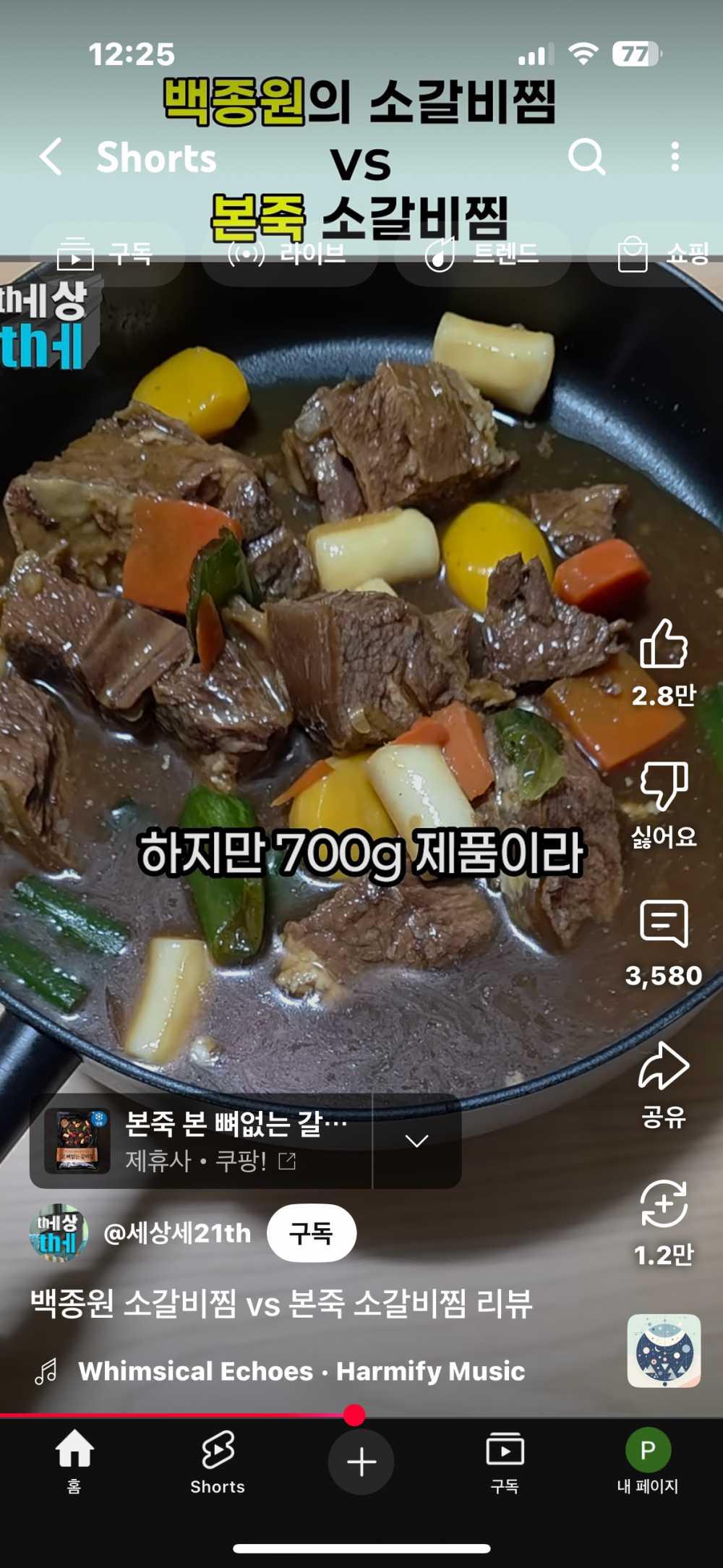Viewport: 723px width, 1568px height.
Task: Create new content with plus button
Action: pyautogui.click(x=361, y=1462)
